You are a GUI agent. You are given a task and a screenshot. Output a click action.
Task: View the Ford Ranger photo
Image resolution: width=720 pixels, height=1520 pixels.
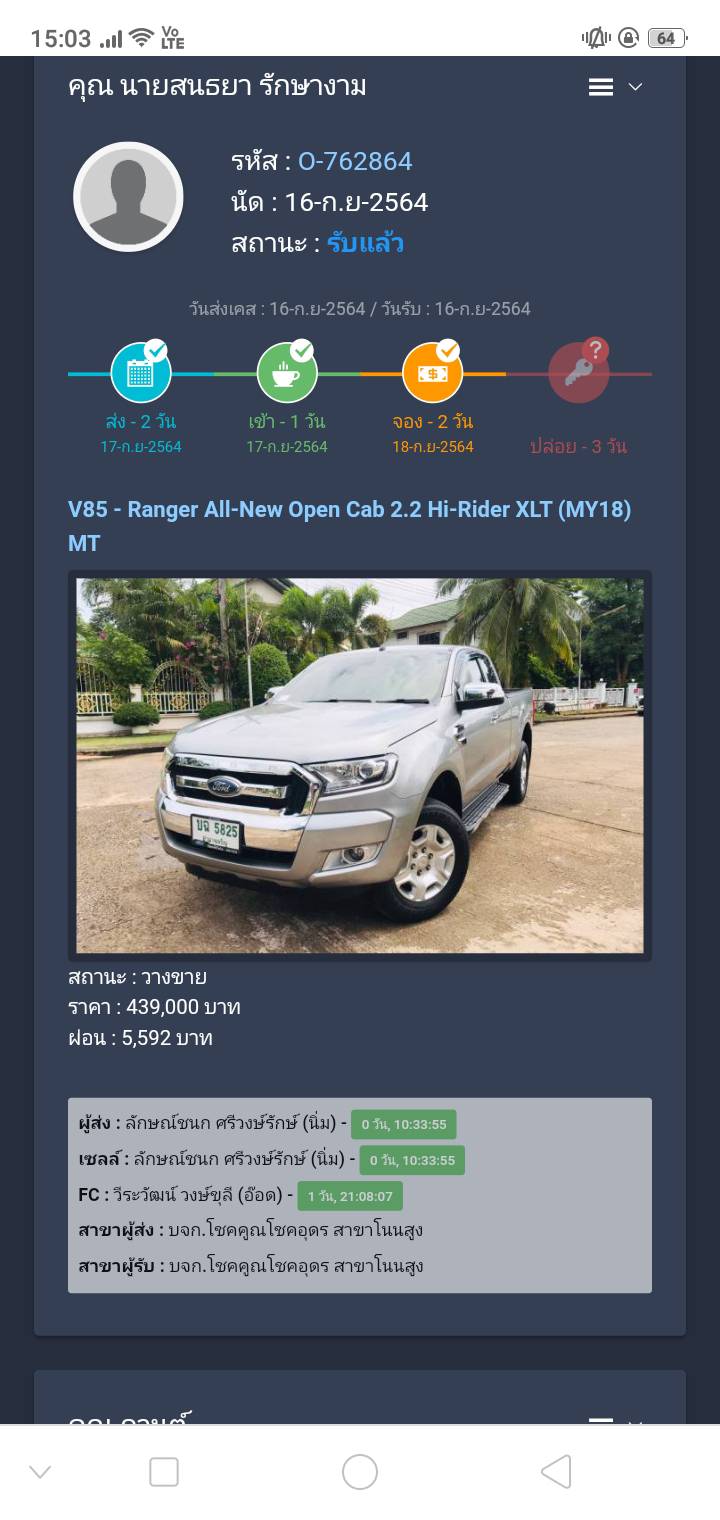point(360,765)
